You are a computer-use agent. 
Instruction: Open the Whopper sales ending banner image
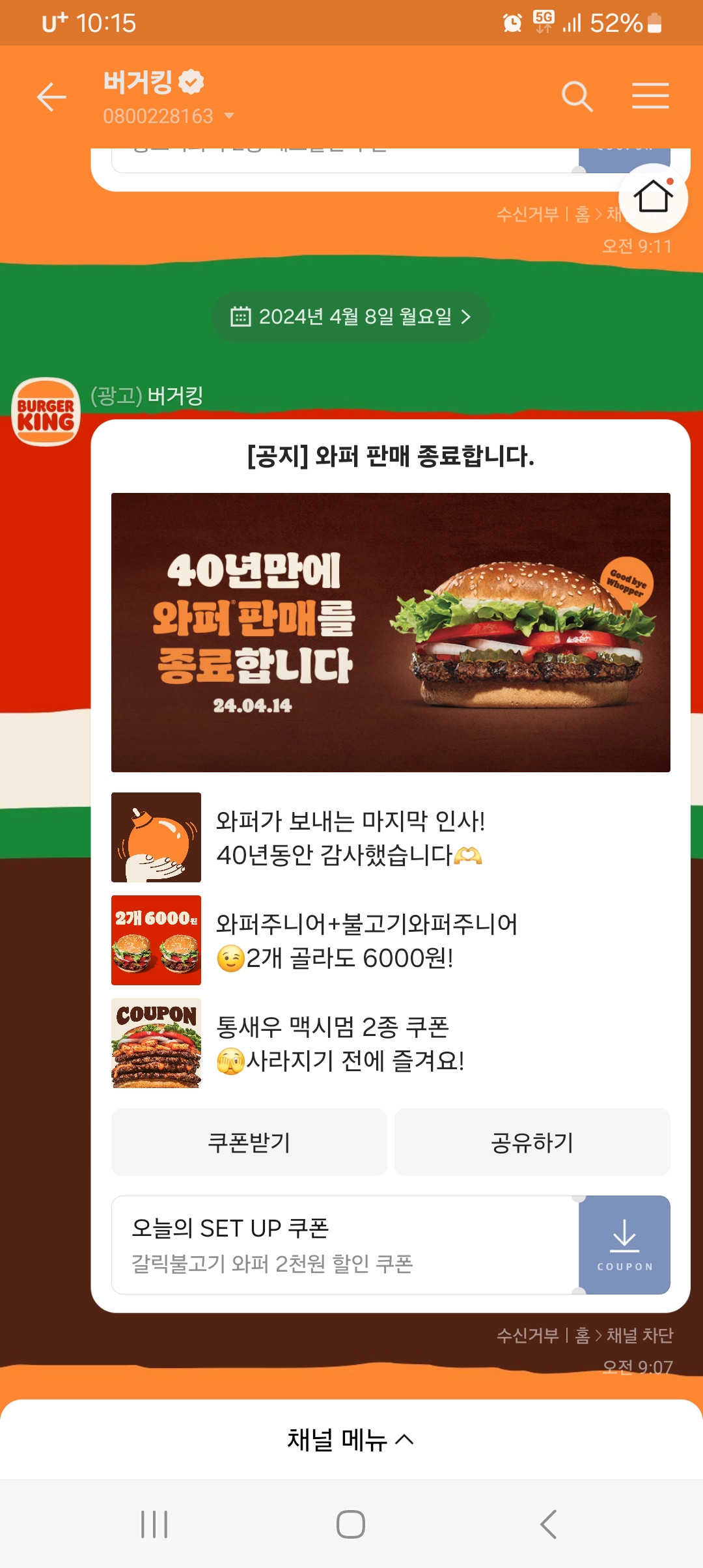[x=391, y=632]
